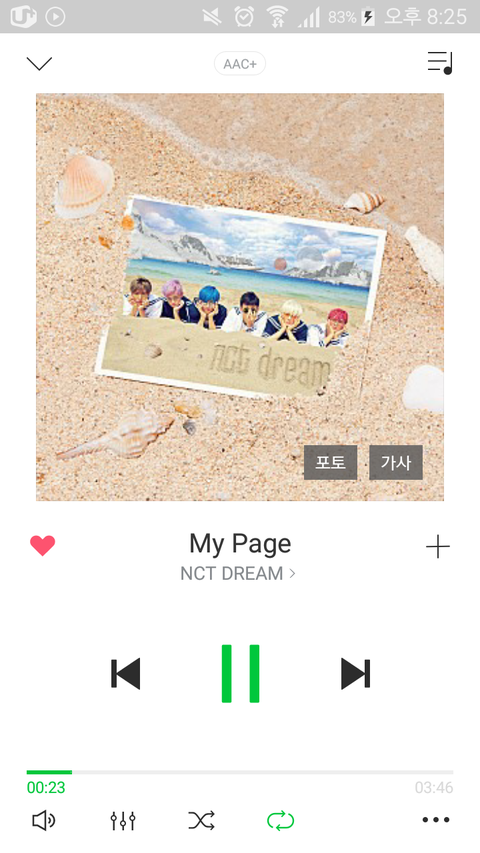Viewport: 480px width, 853px height.
Task: Open the NCT DREAM artist link
Action: pyautogui.click(x=238, y=573)
